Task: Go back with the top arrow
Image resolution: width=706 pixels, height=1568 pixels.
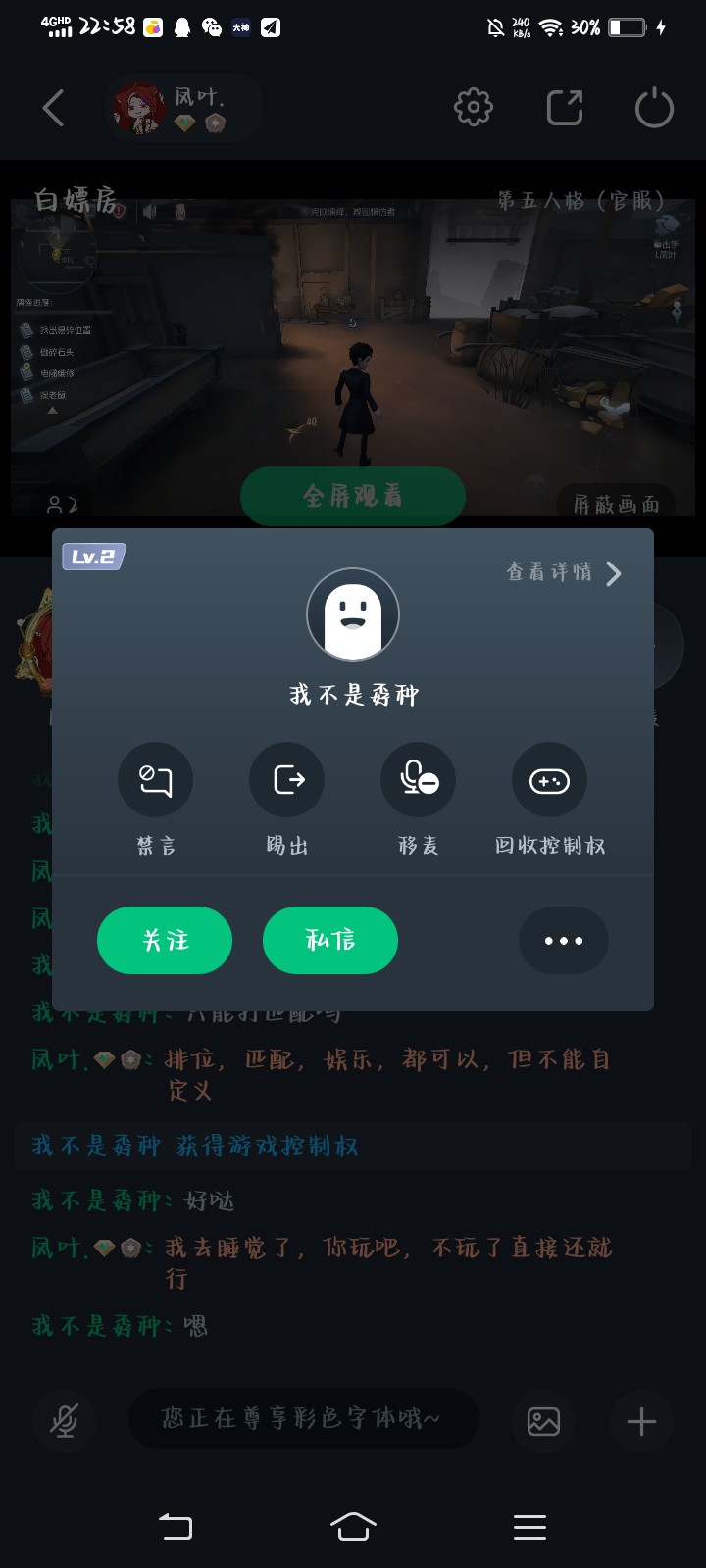Action: pyautogui.click(x=54, y=108)
